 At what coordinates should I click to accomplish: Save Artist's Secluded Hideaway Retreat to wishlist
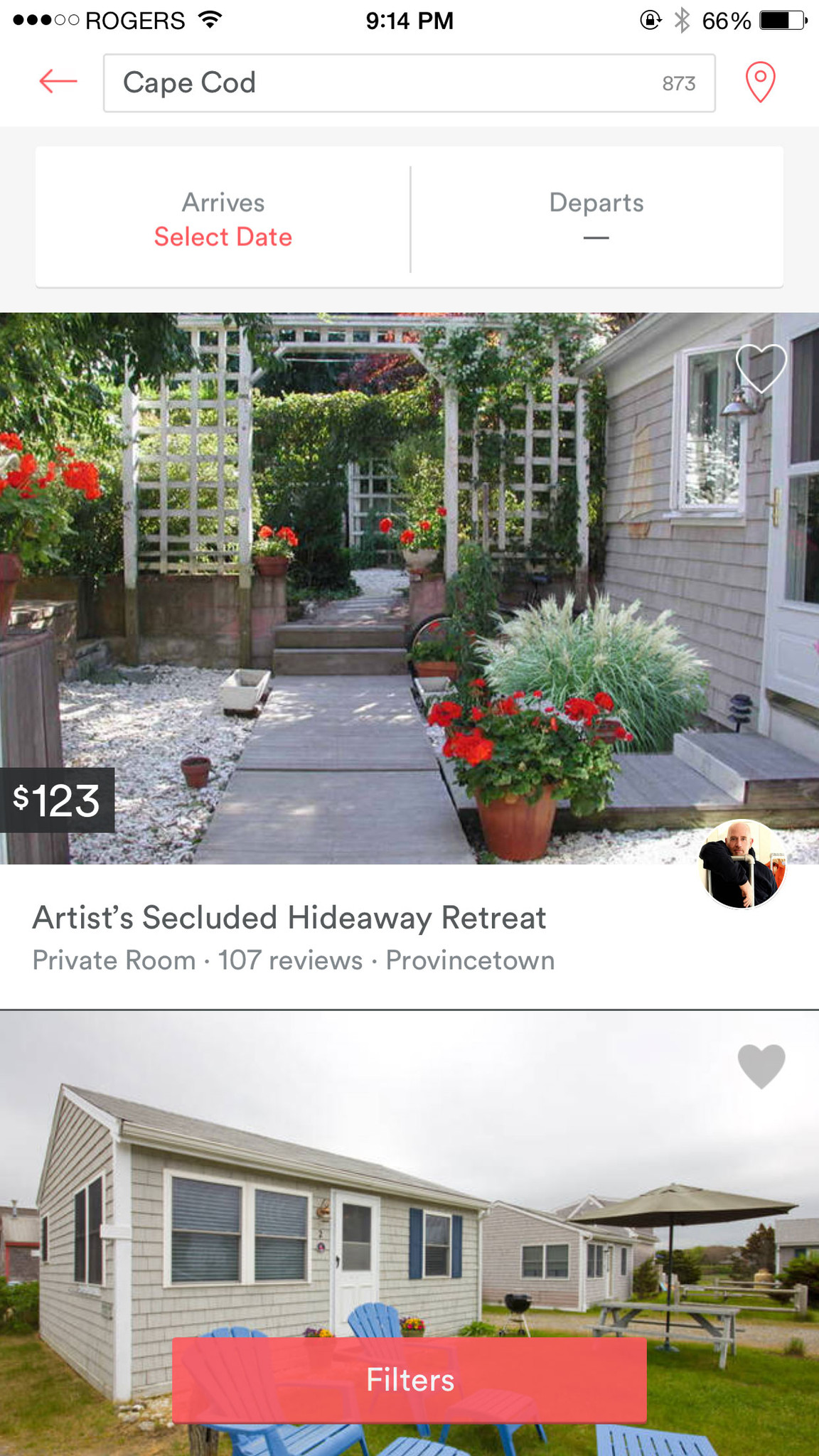761,368
